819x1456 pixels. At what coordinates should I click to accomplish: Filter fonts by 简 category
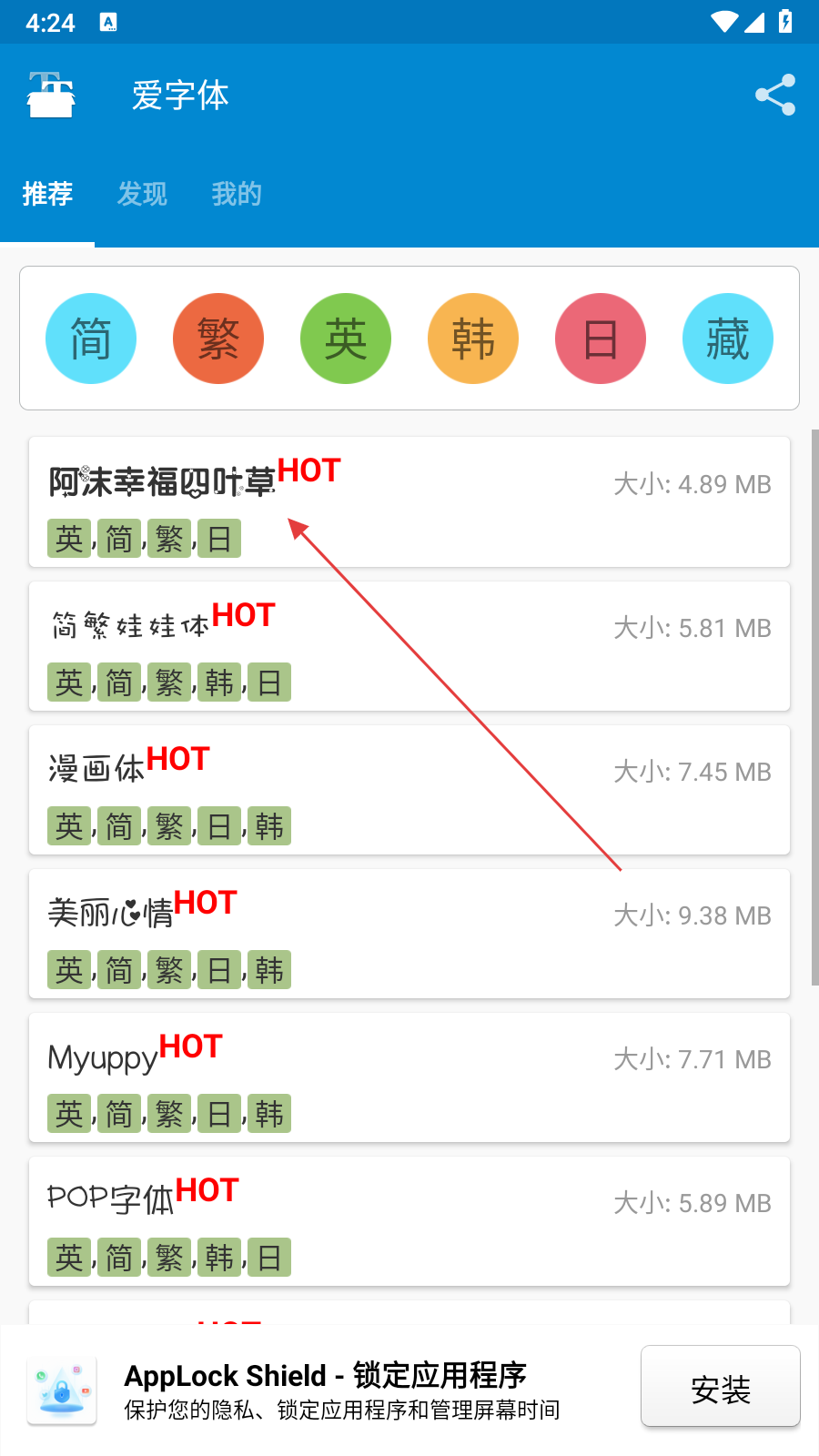click(91, 339)
